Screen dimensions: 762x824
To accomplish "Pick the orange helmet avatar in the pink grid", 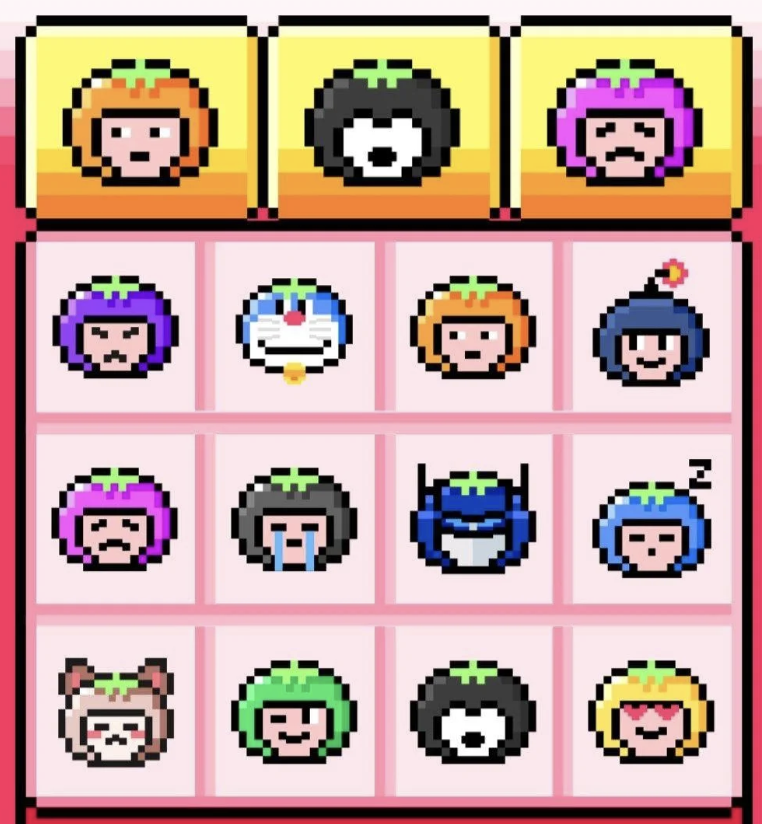I will click(473, 327).
